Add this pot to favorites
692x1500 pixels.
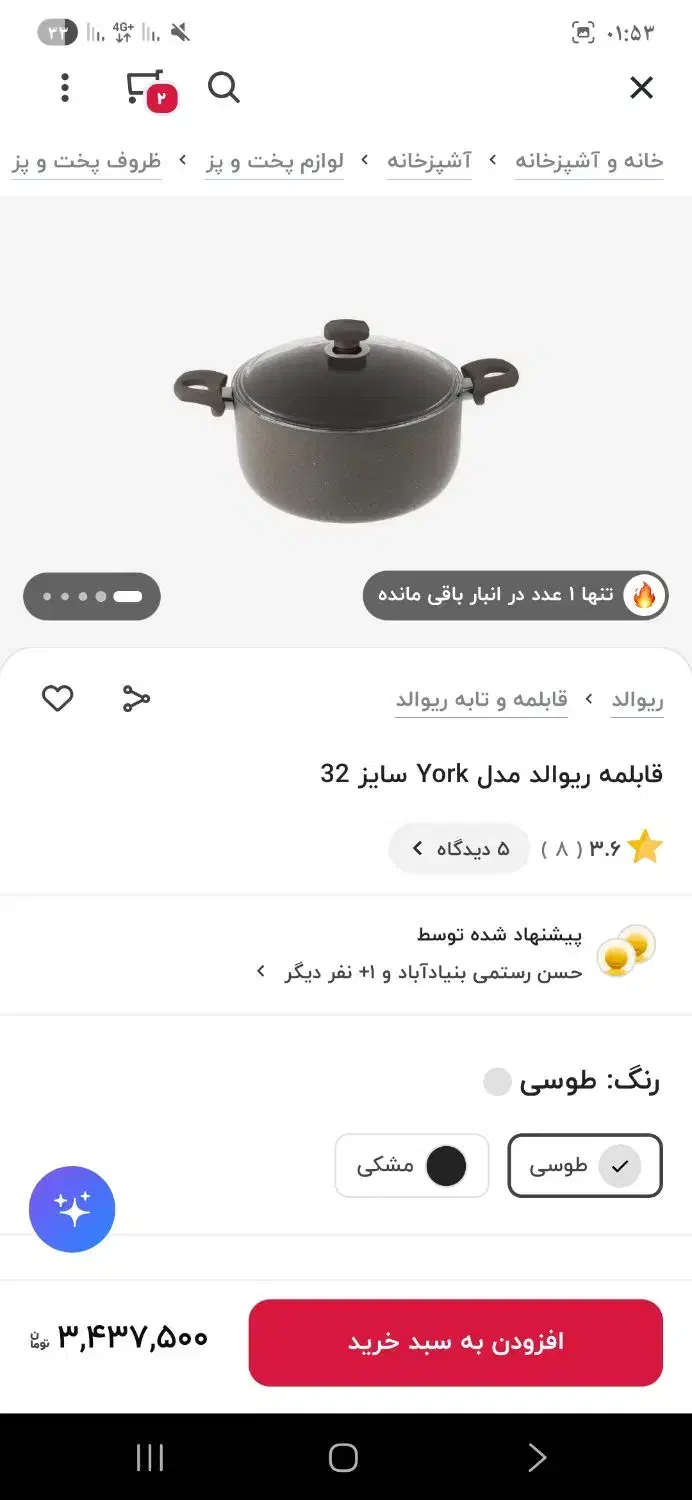pos(58,699)
